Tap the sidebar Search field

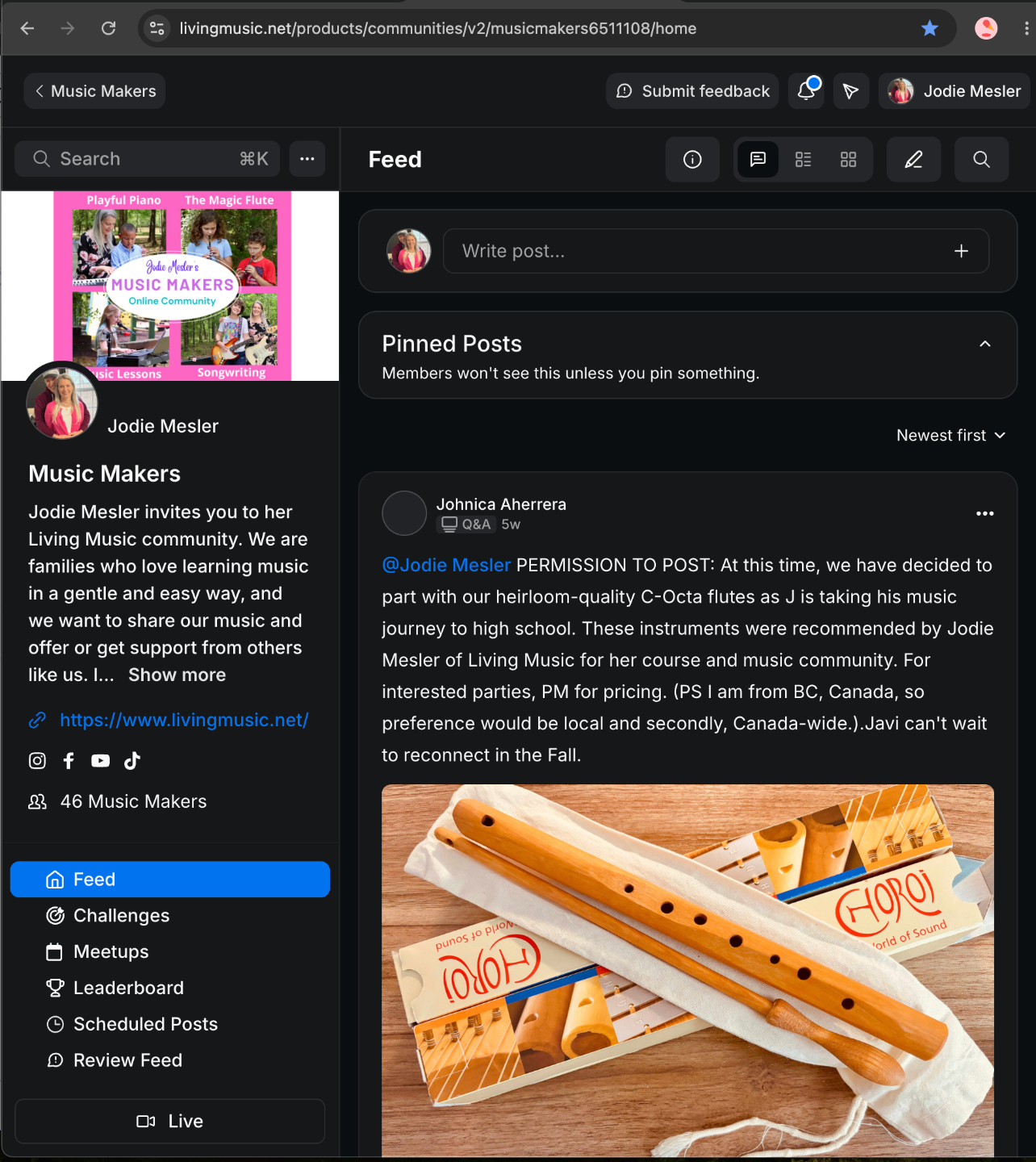tap(148, 159)
